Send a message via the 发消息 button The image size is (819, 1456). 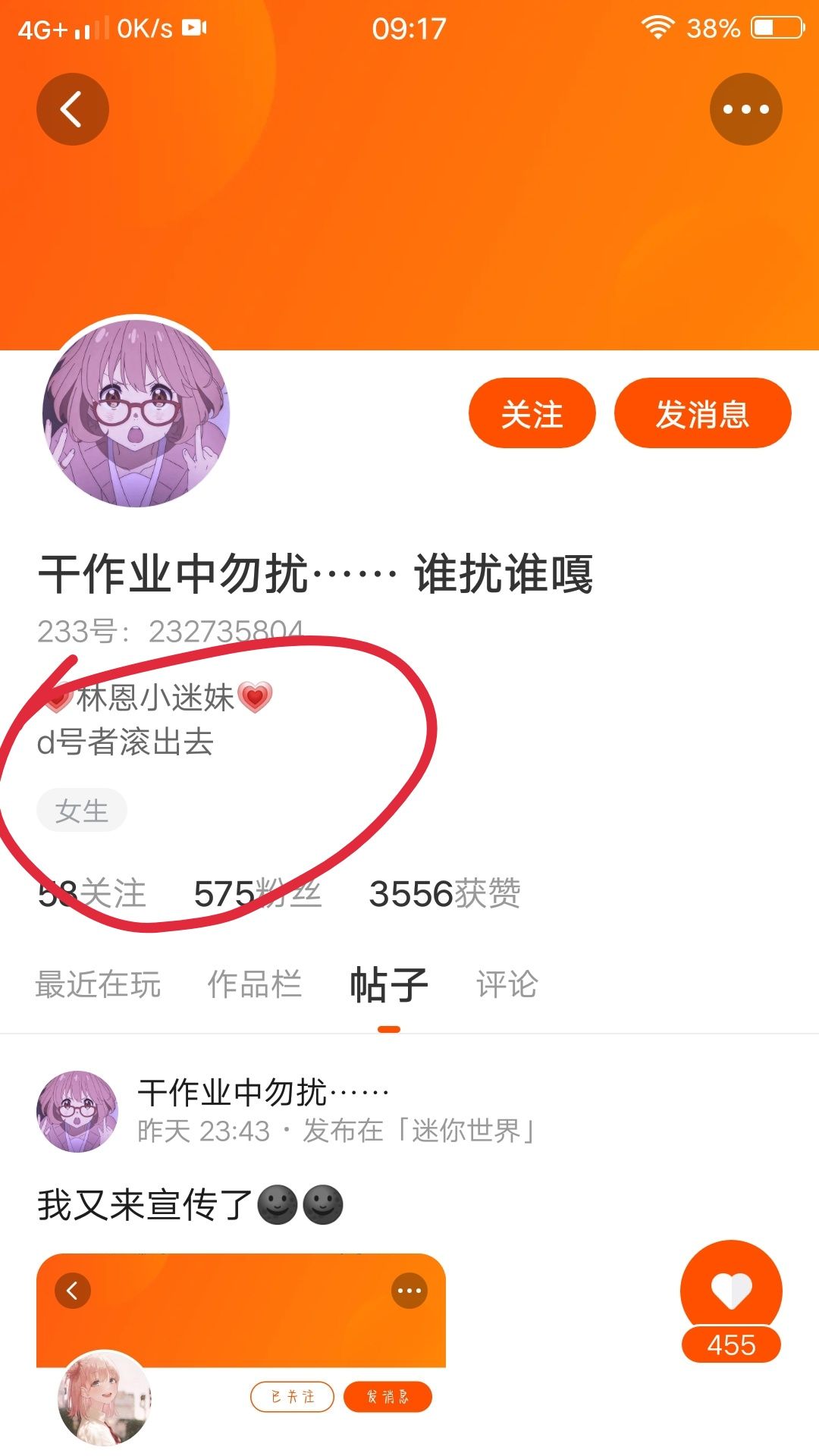(702, 413)
